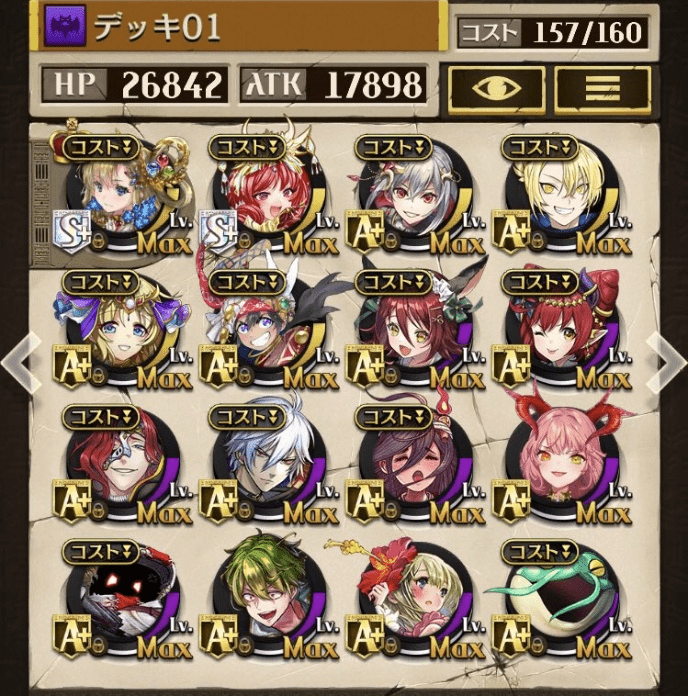Toggle the eye view button
688x696 pixels.
pos(496,87)
